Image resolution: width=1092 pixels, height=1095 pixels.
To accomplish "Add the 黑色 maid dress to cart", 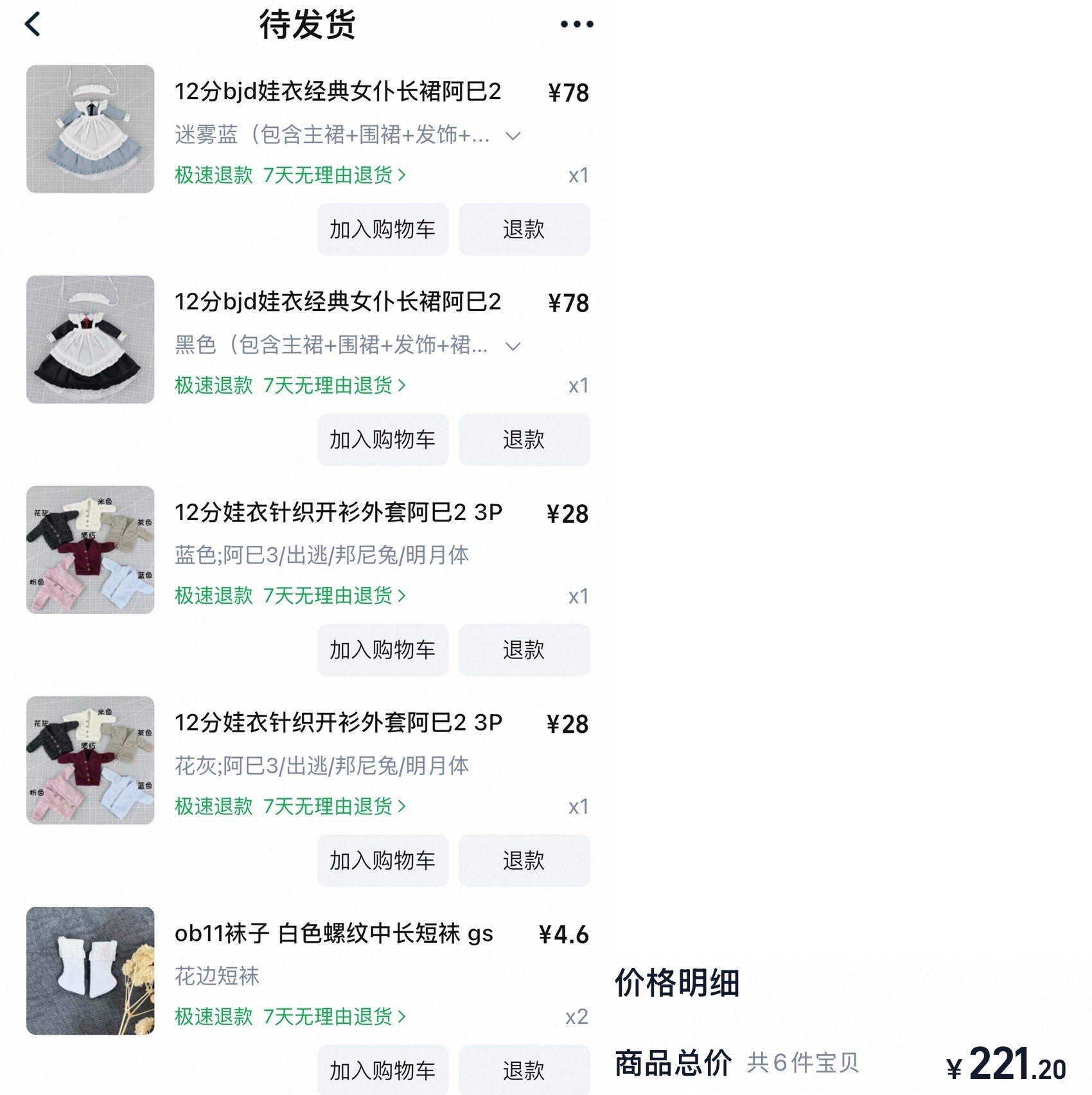I will tap(382, 440).
